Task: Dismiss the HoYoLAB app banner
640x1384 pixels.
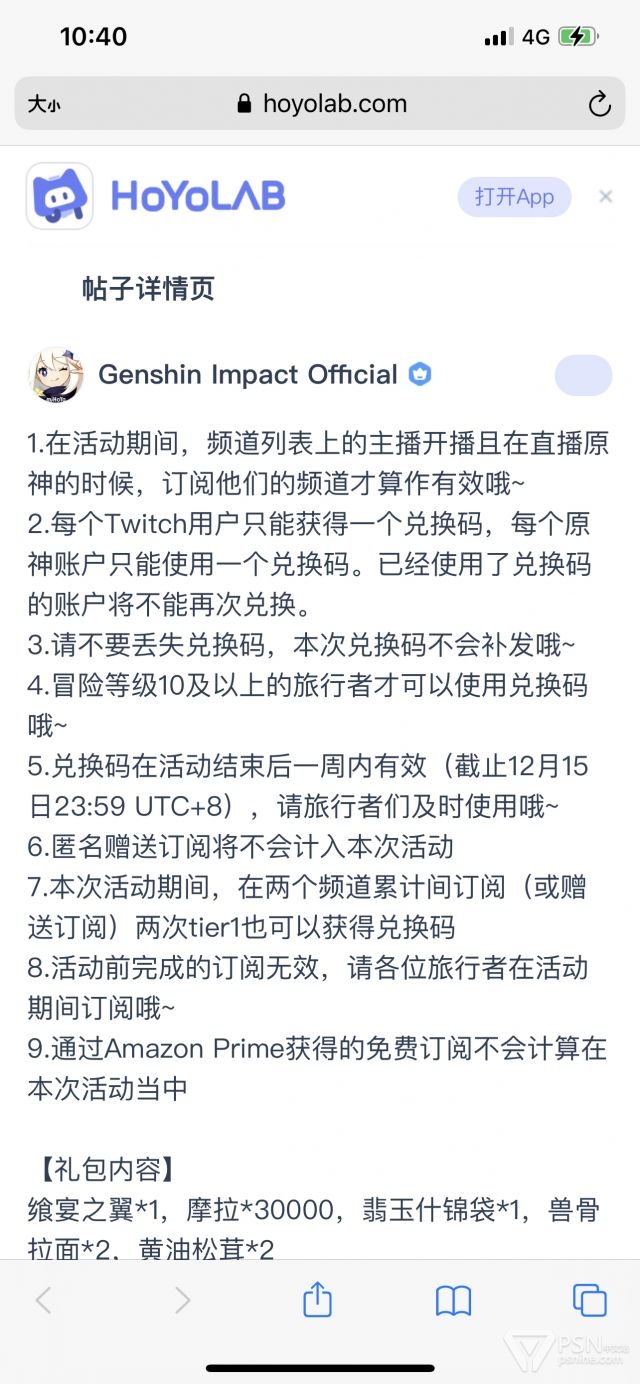Action: coord(605,197)
